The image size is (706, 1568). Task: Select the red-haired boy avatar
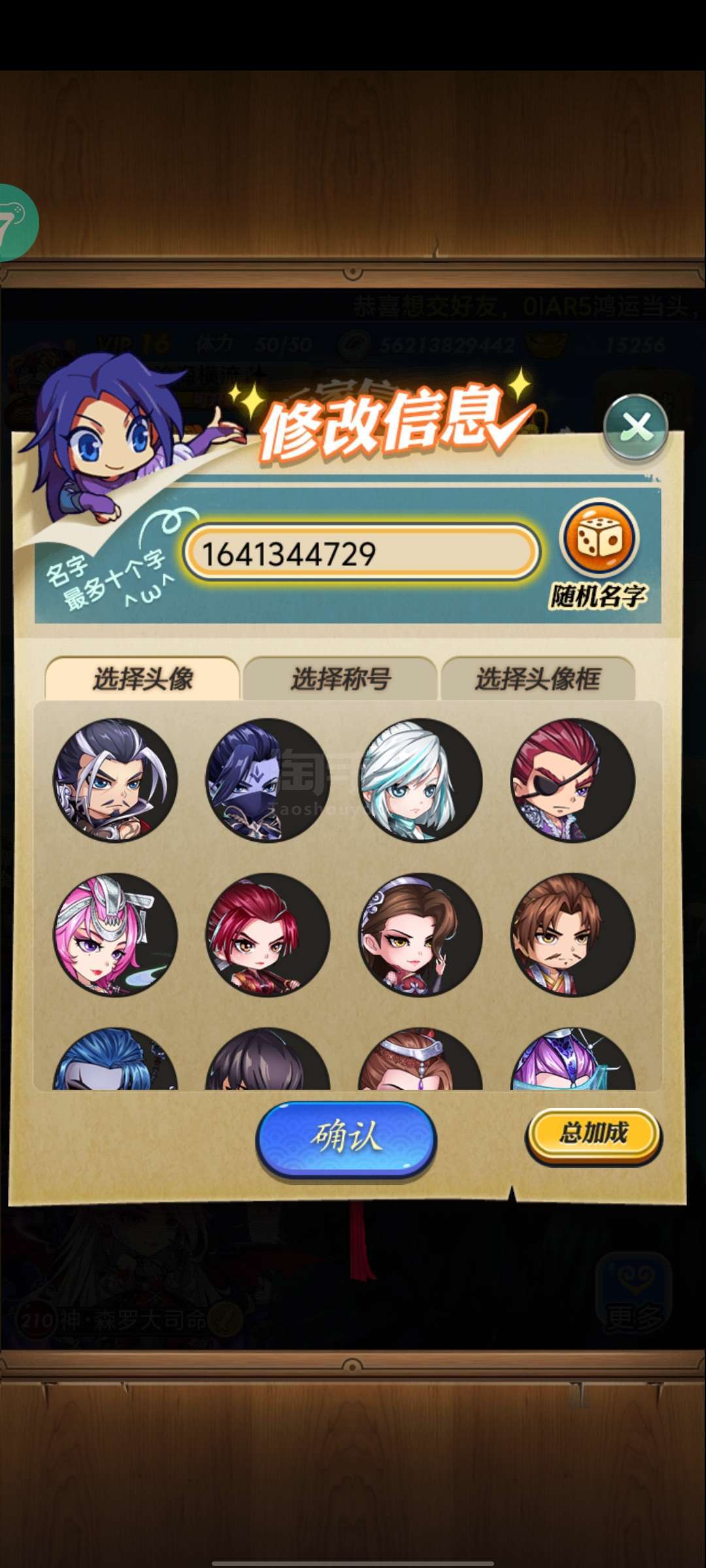tap(267, 935)
